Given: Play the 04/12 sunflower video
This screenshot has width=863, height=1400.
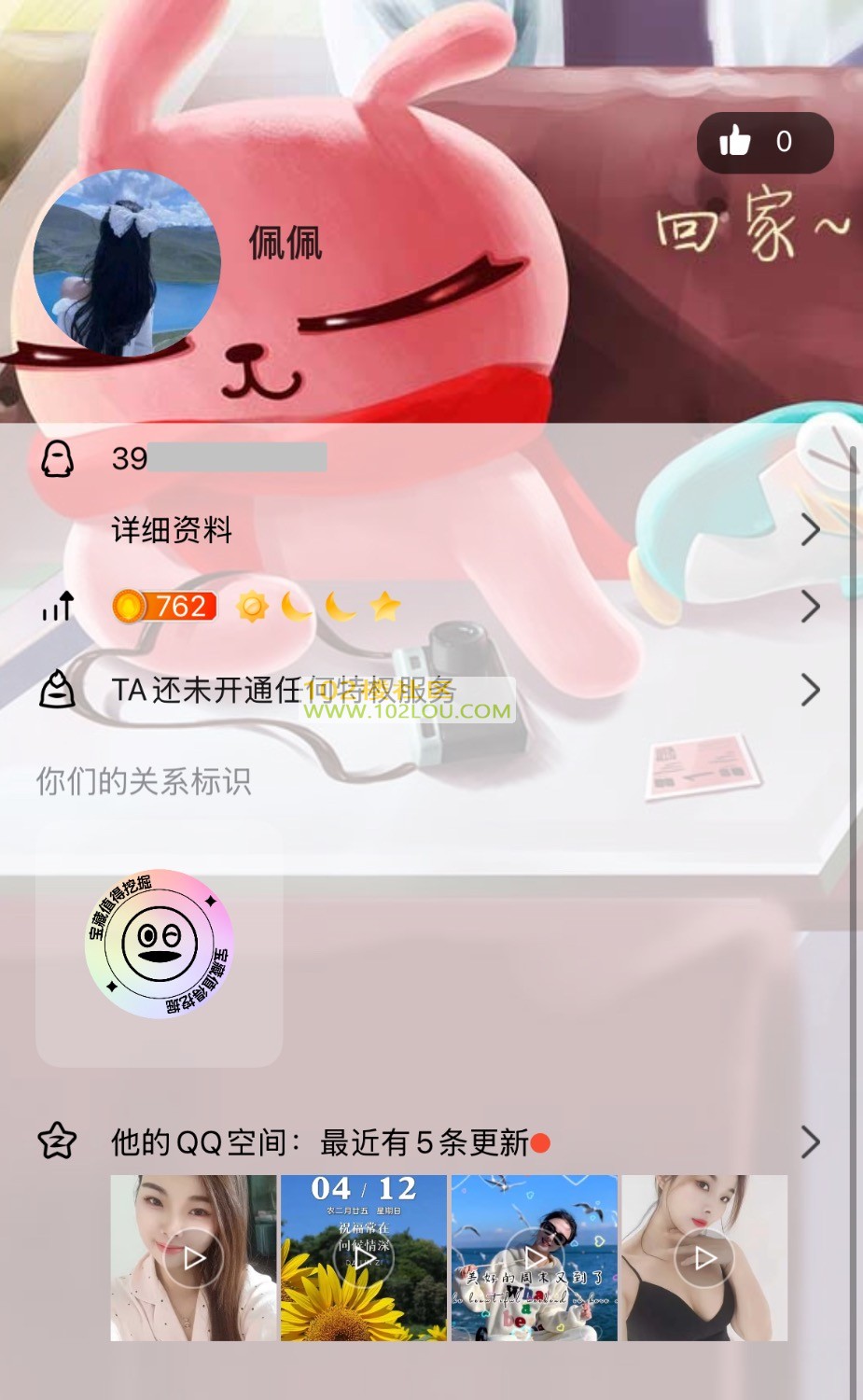Looking at the screenshot, I should click(x=364, y=1257).
